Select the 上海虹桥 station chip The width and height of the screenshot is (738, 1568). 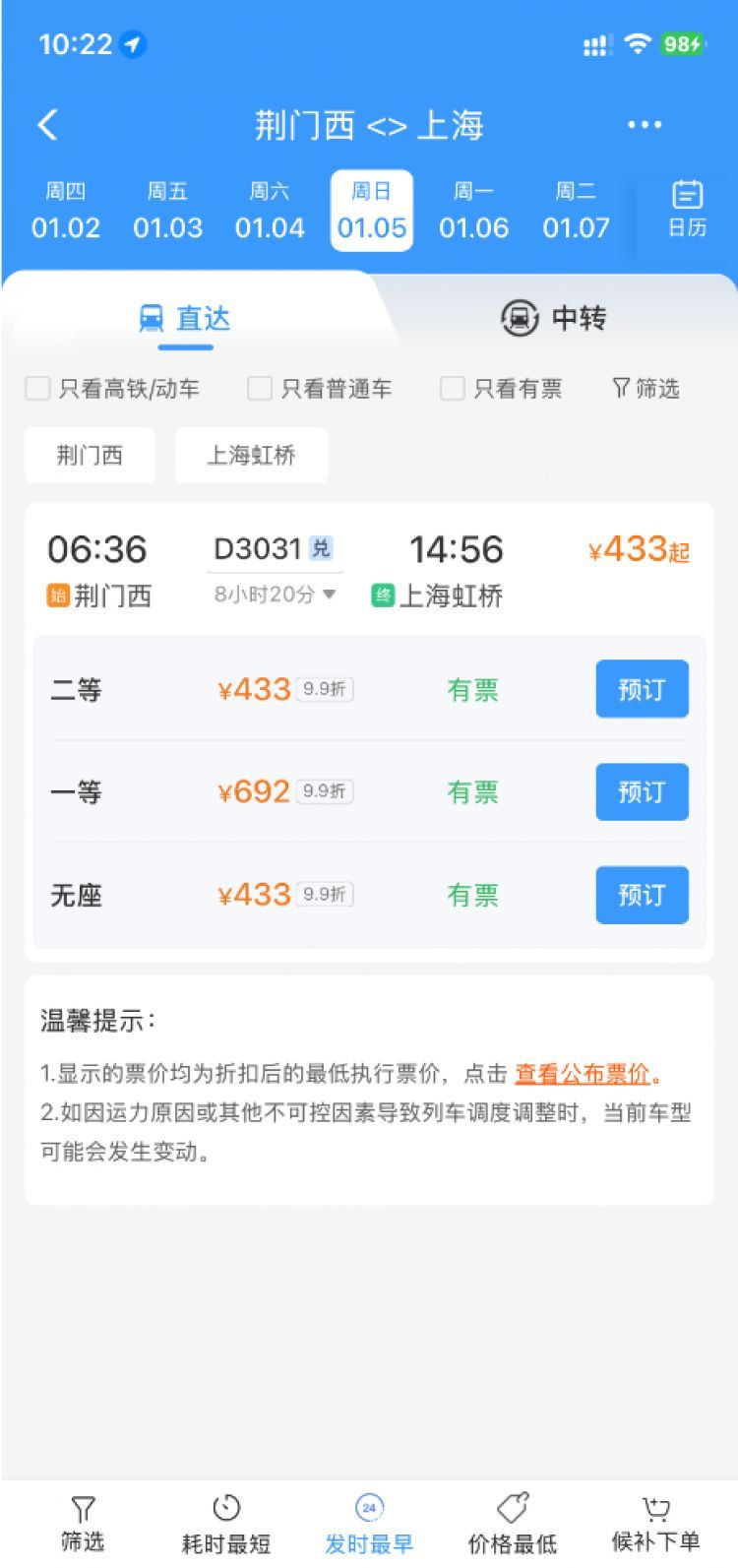tap(251, 455)
